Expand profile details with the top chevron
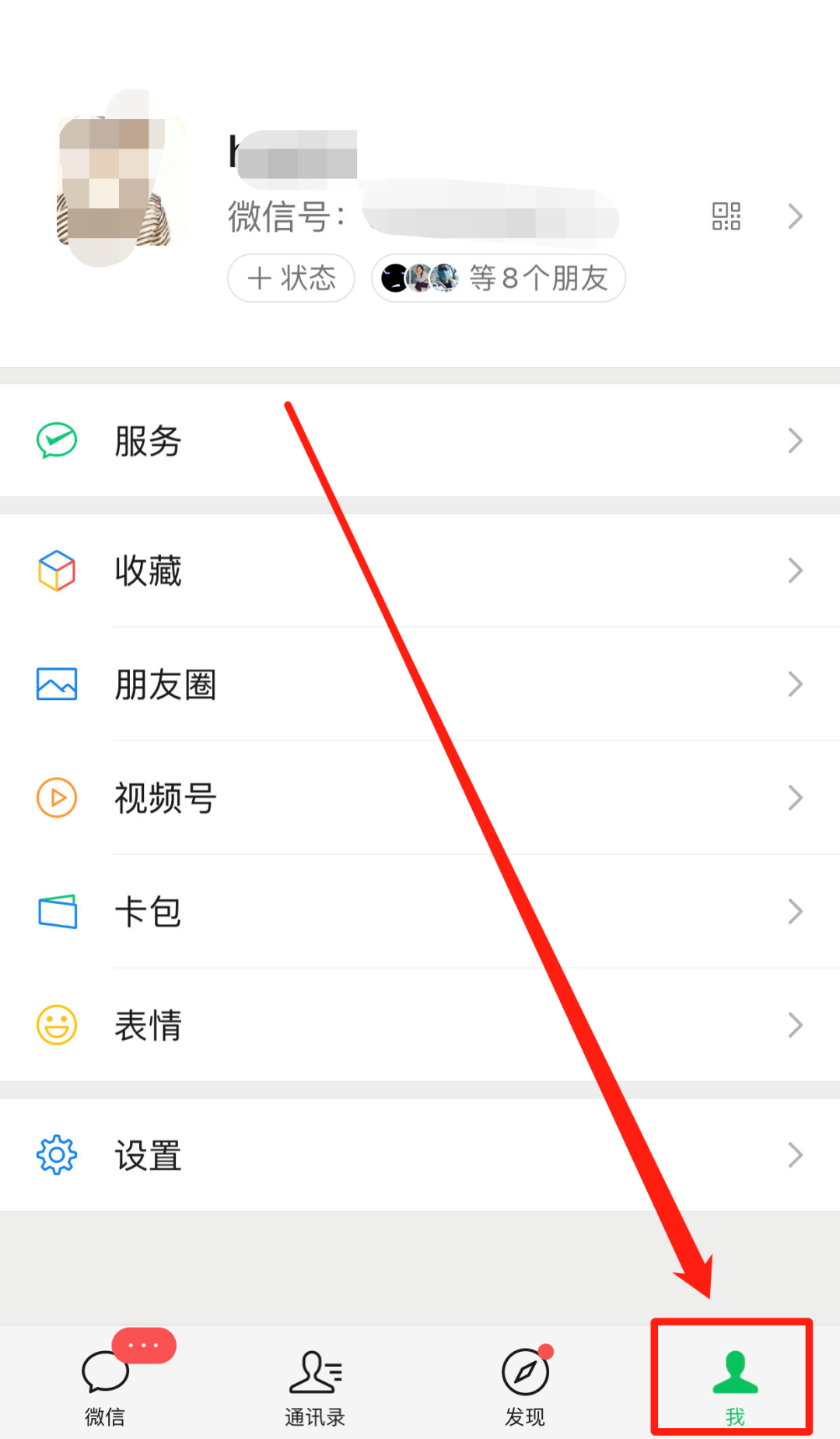This screenshot has width=840, height=1439. (795, 216)
